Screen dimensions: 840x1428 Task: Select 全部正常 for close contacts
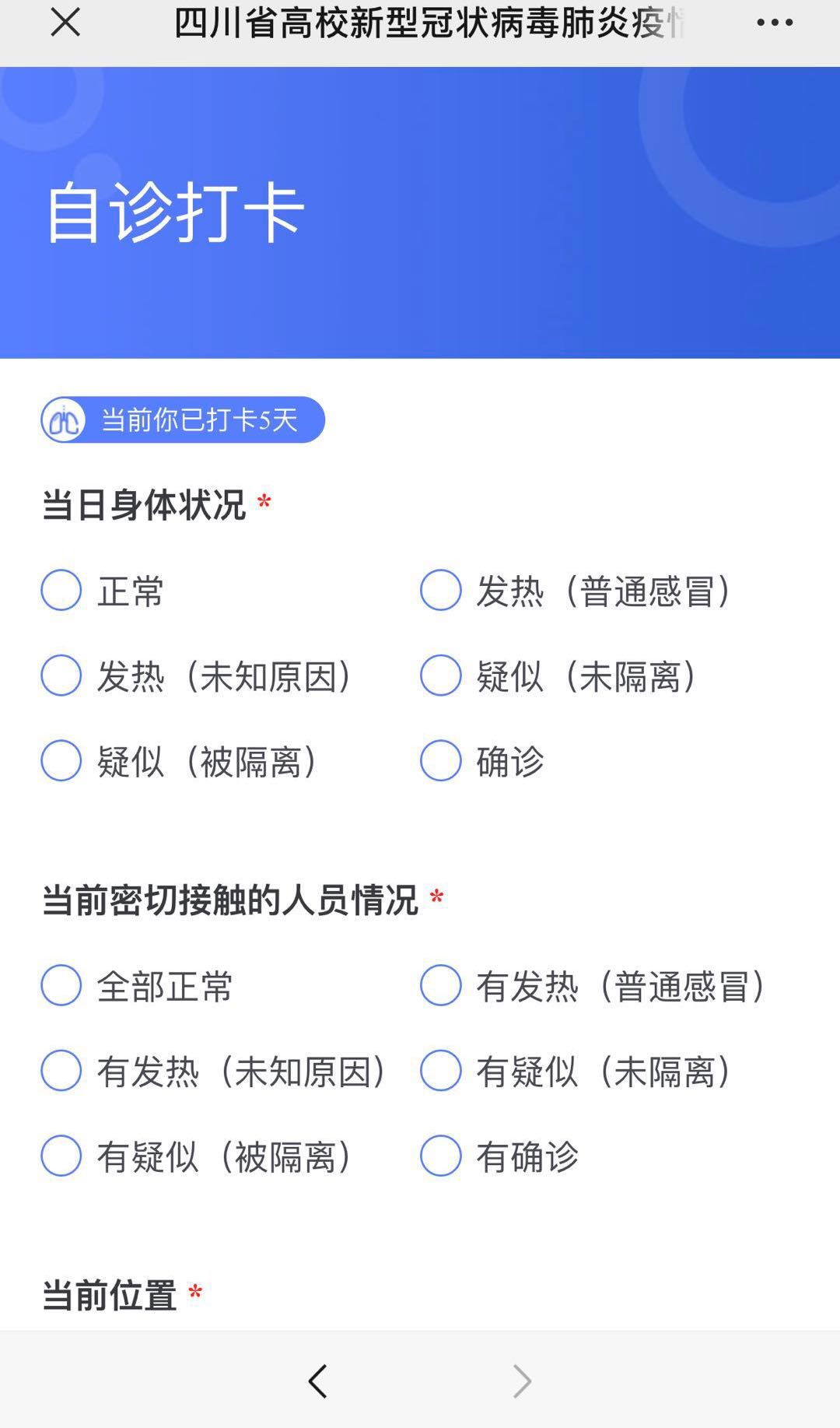[61, 985]
